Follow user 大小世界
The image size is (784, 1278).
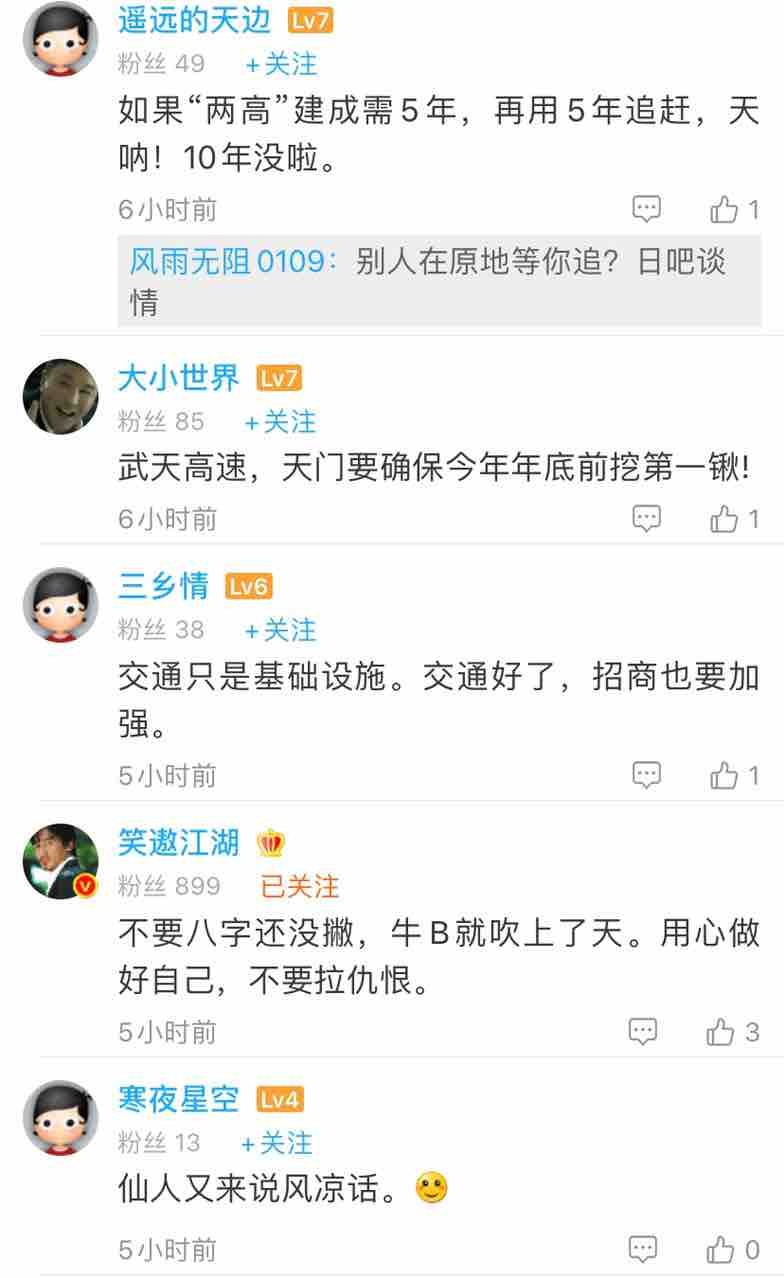281,421
